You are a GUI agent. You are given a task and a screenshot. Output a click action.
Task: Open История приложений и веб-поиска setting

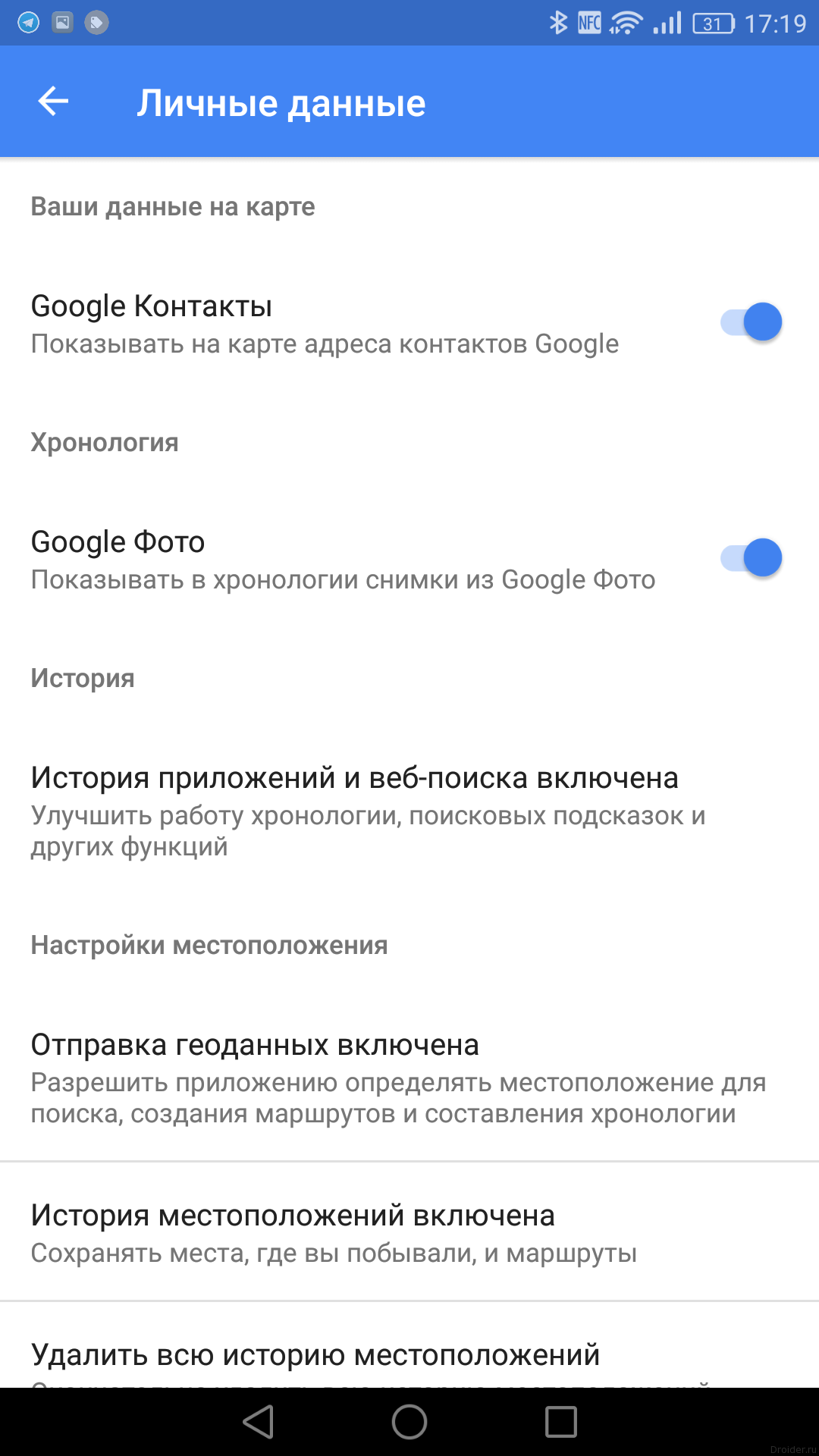[409, 810]
